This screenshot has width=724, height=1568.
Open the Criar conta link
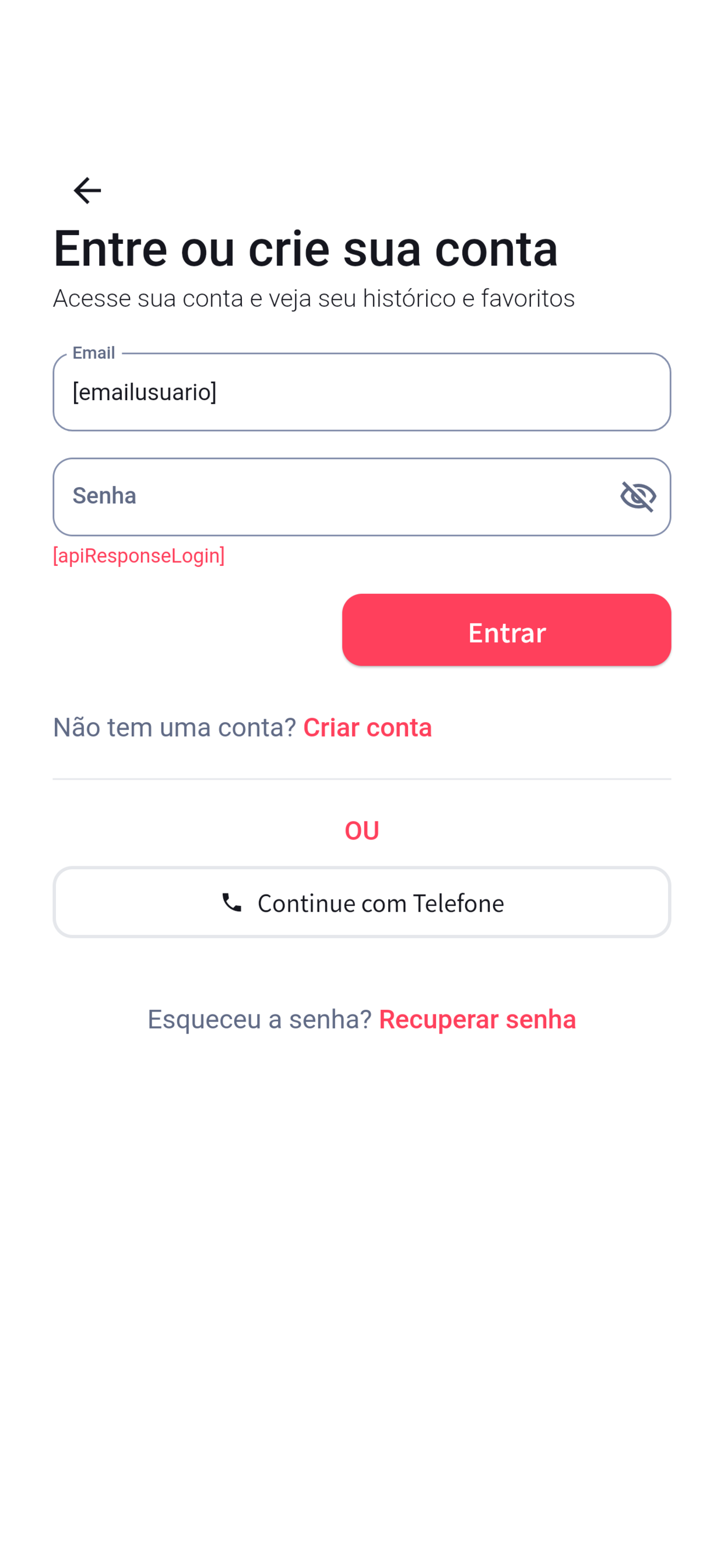point(367,727)
